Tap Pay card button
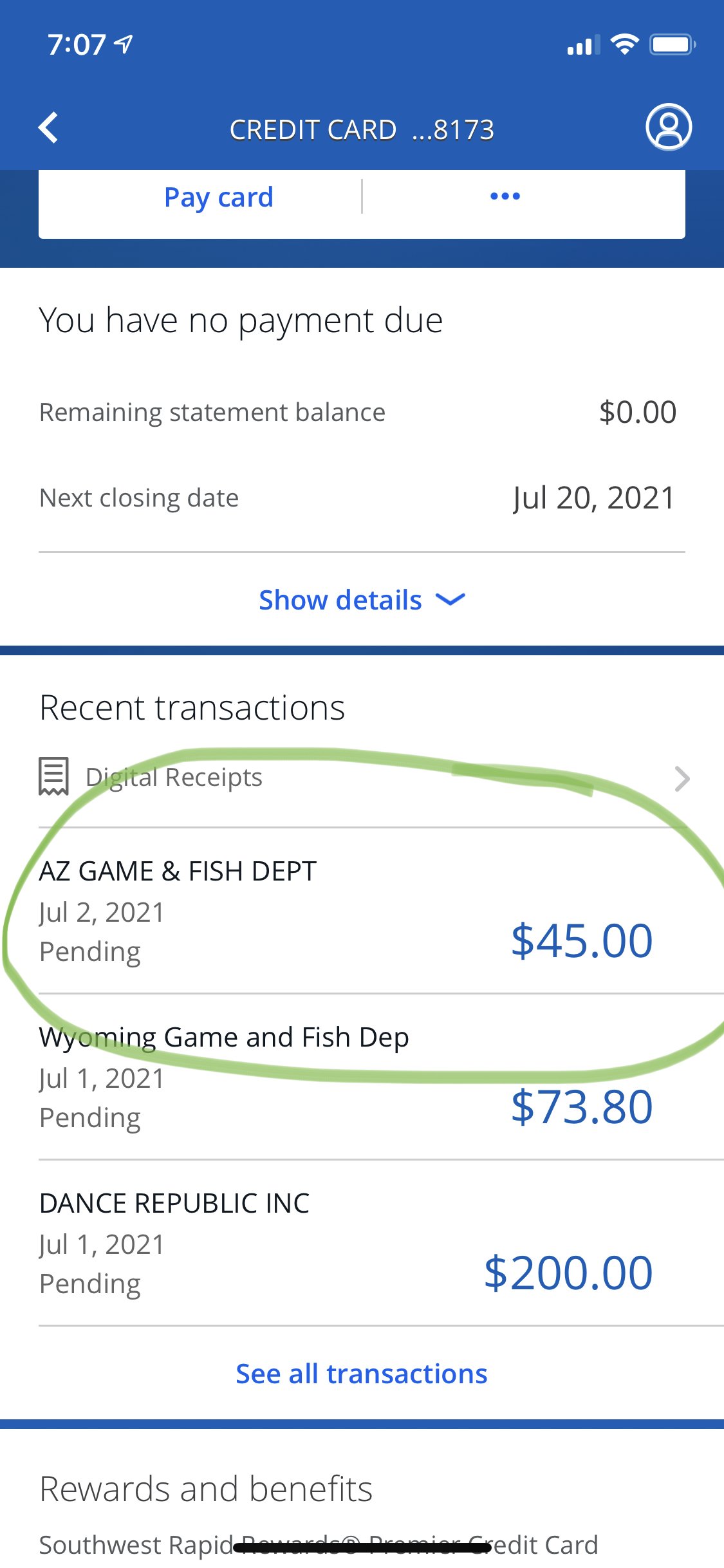The height and width of the screenshot is (1568, 724). (219, 197)
